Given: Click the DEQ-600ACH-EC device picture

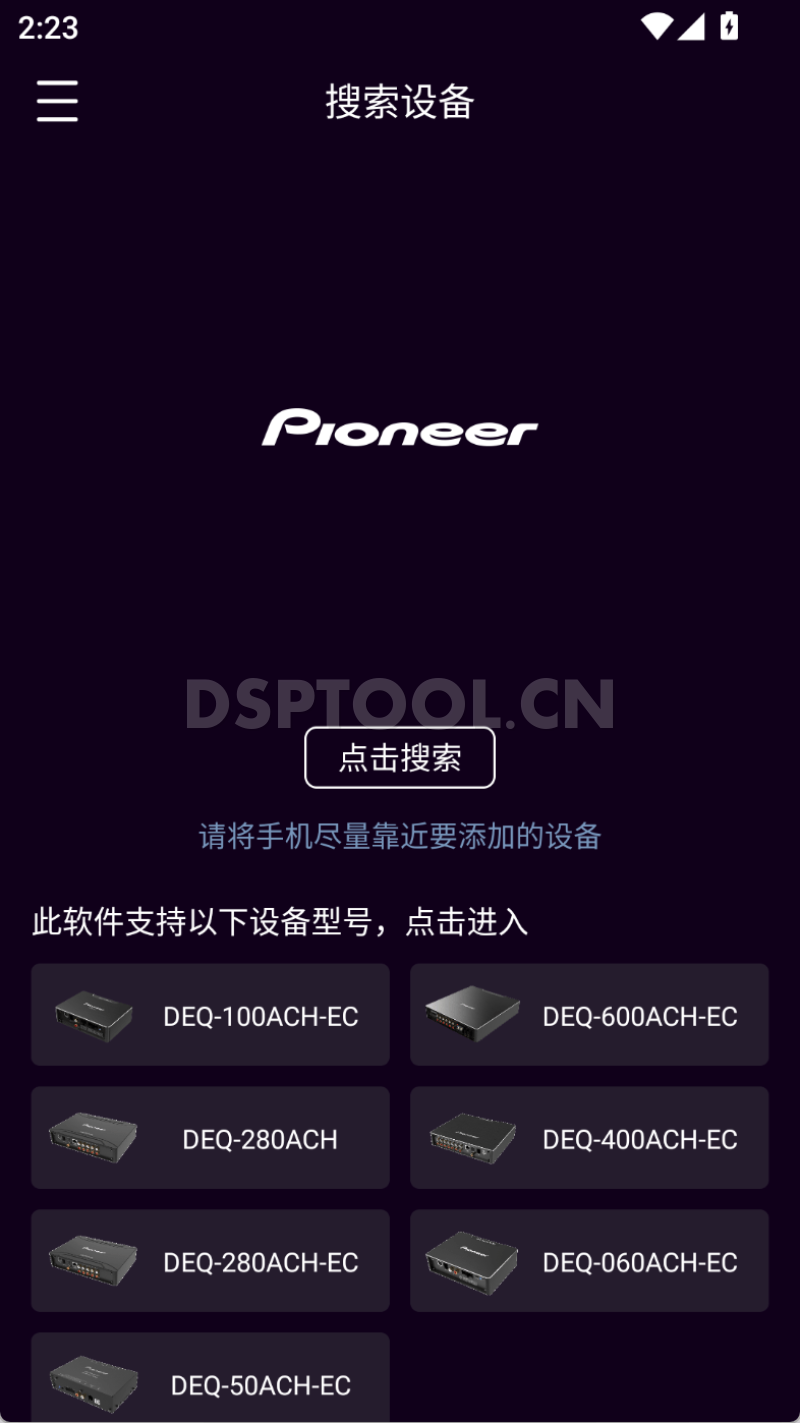Looking at the screenshot, I should click(x=470, y=1015).
